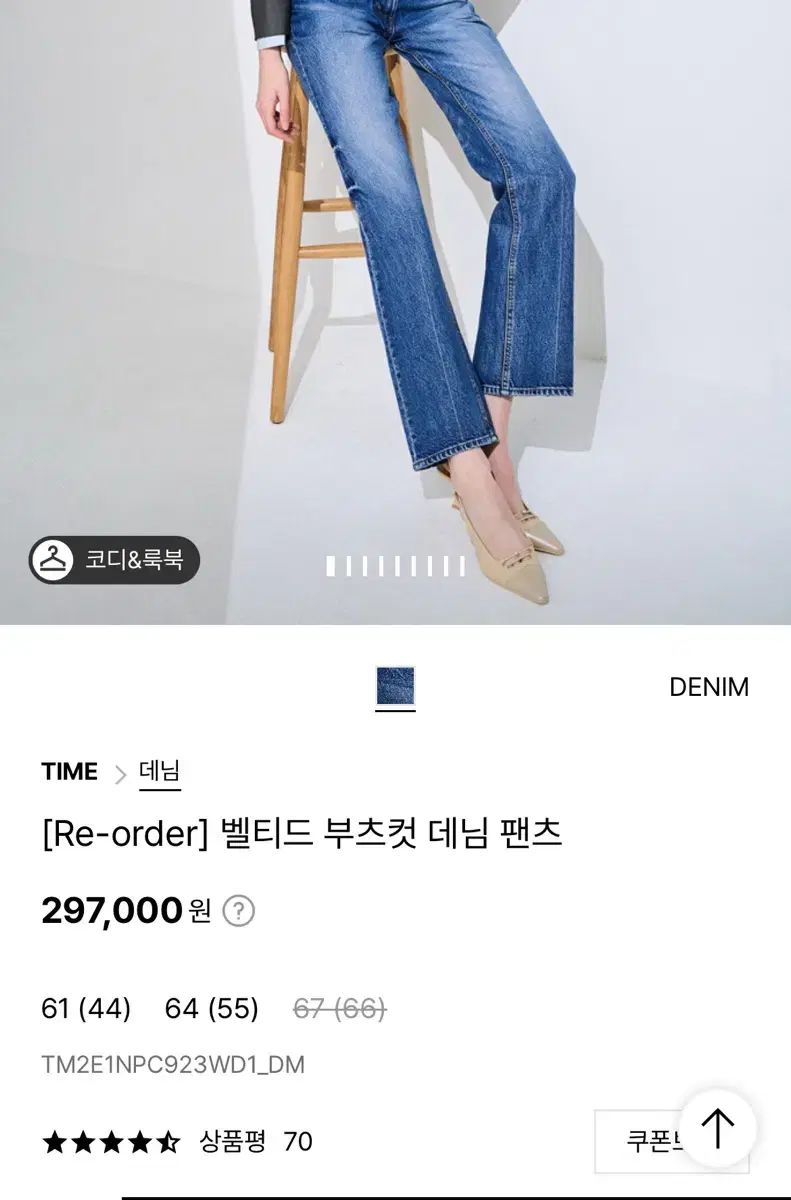Image resolution: width=791 pixels, height=1200 pixels.
Task: Open the 코디&룩북 styling lookbook
Action: click(x=114, y=560)
